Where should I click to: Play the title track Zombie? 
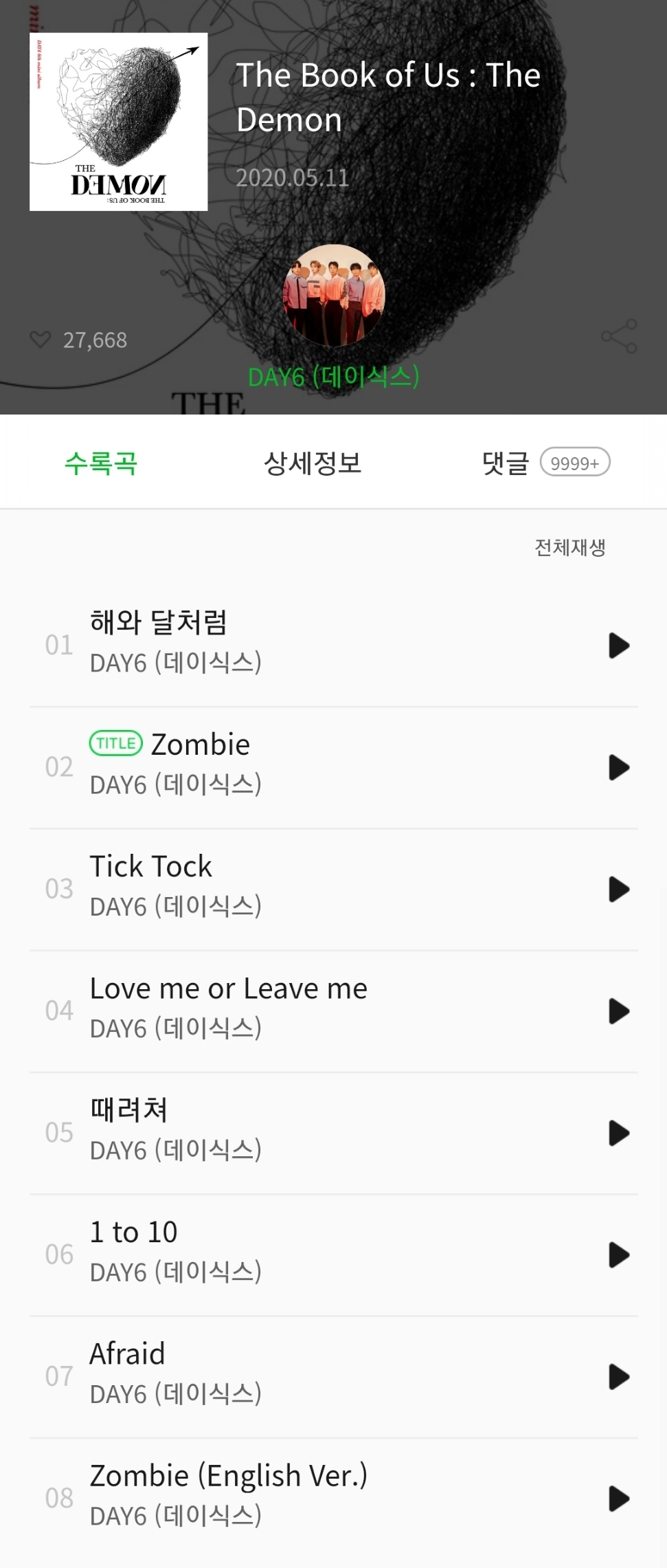pyautogui.click(x=619, y=767)
